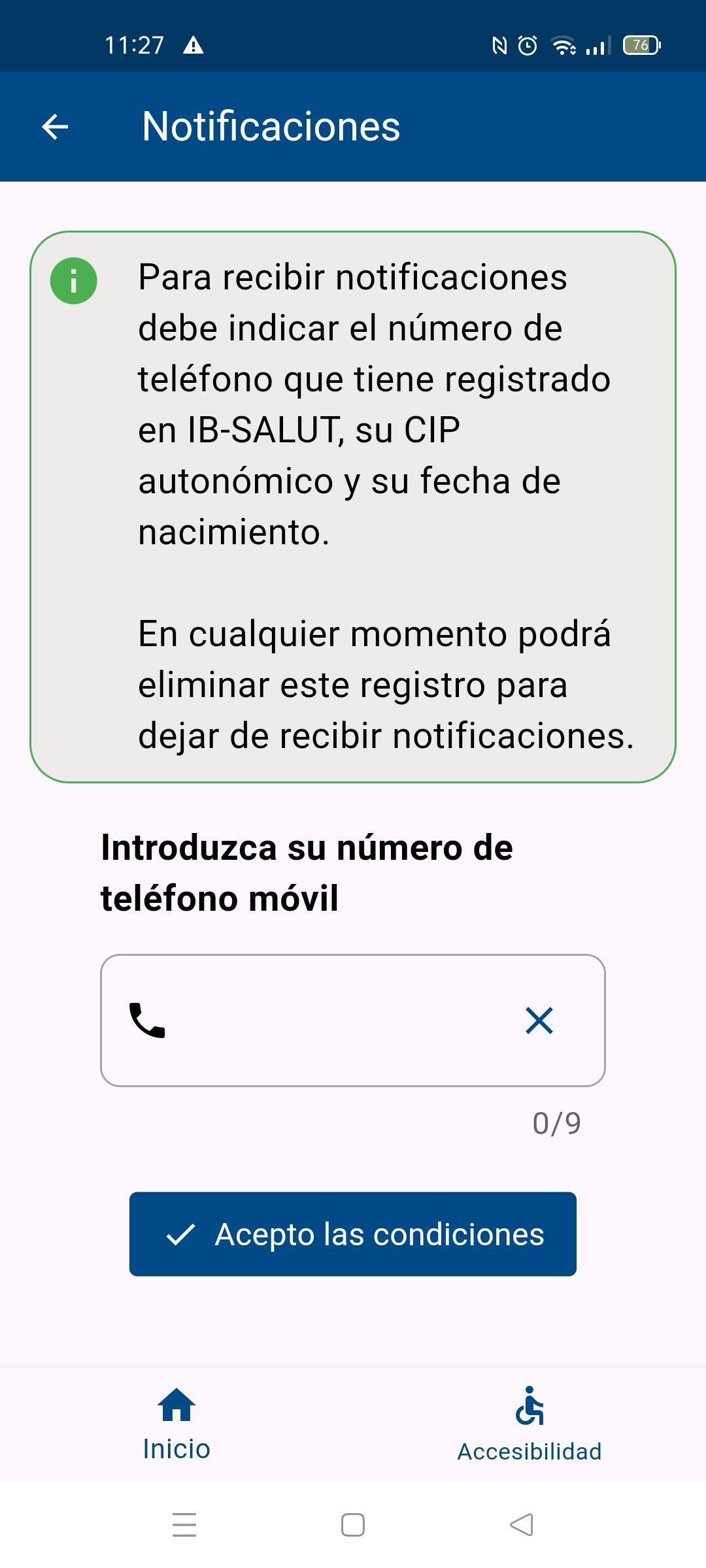Open the Accesibilidad tab
706x1568 pixels.
coord(529,1424)
